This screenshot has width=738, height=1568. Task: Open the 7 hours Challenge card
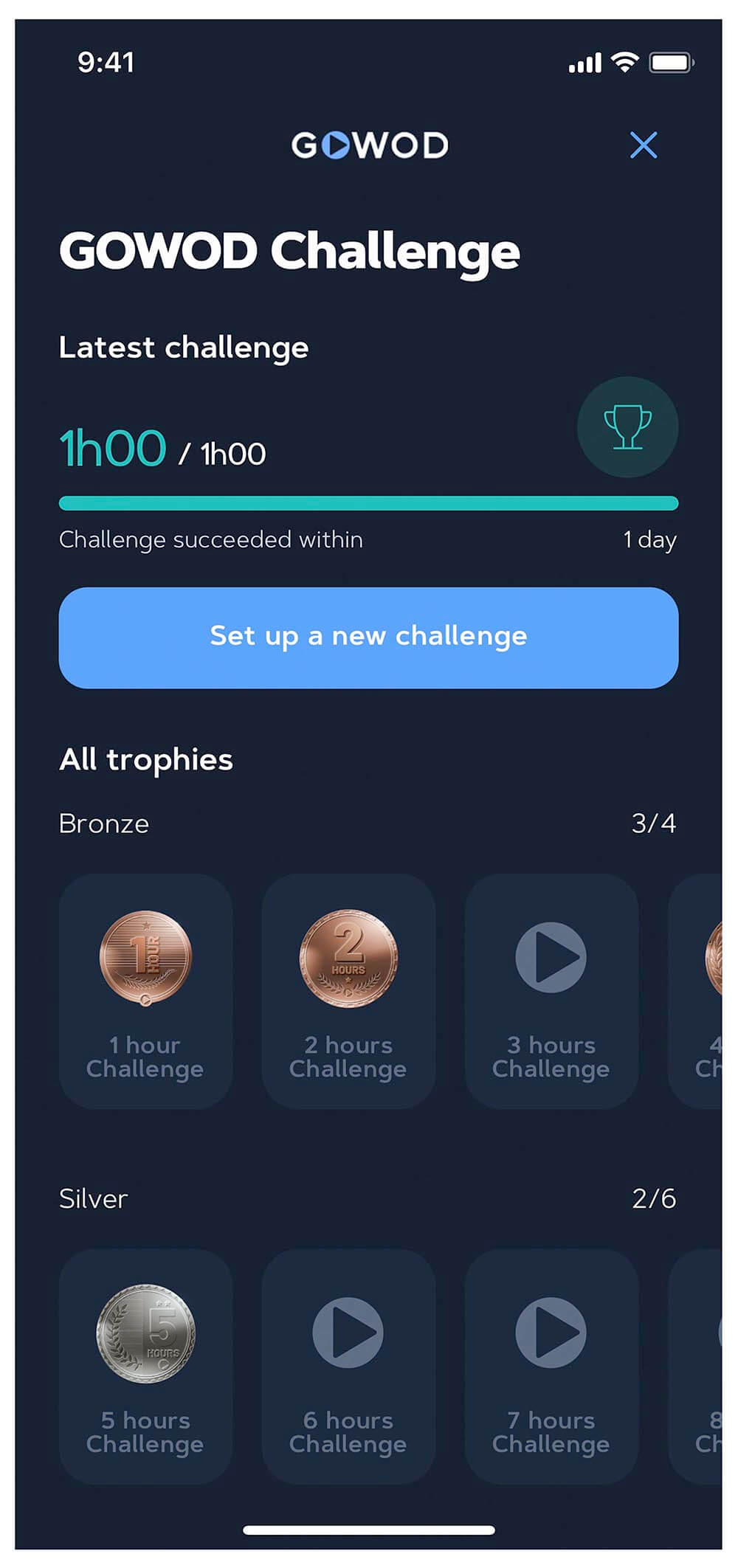[x=551, y=1365]
